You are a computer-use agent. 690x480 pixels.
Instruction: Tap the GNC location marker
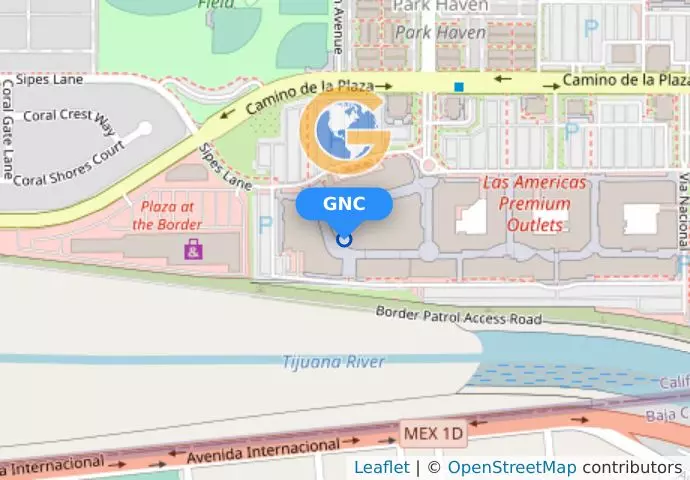coord(344,239)
